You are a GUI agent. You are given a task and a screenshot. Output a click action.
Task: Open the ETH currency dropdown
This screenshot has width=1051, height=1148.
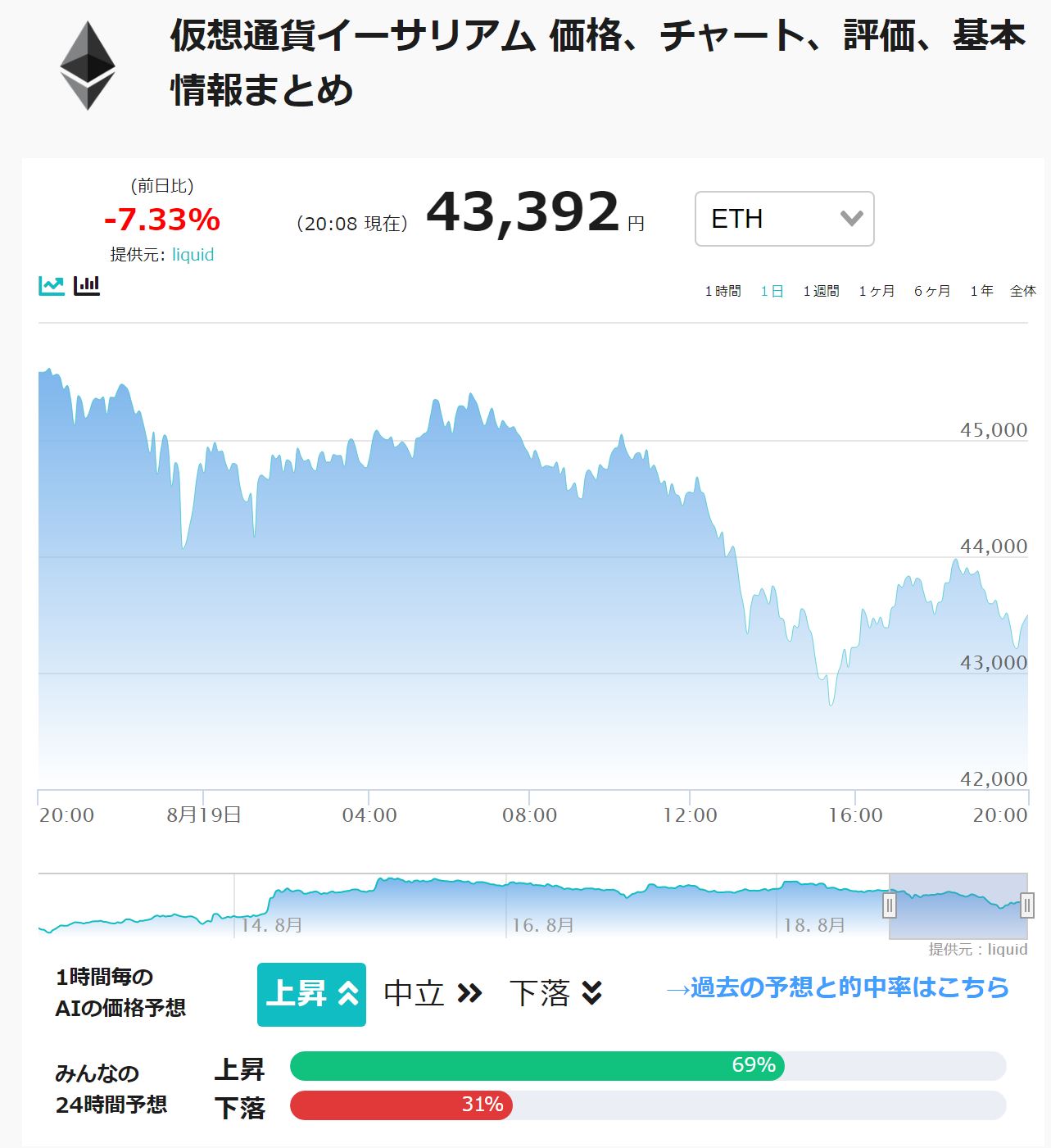[x=784, y=219]
